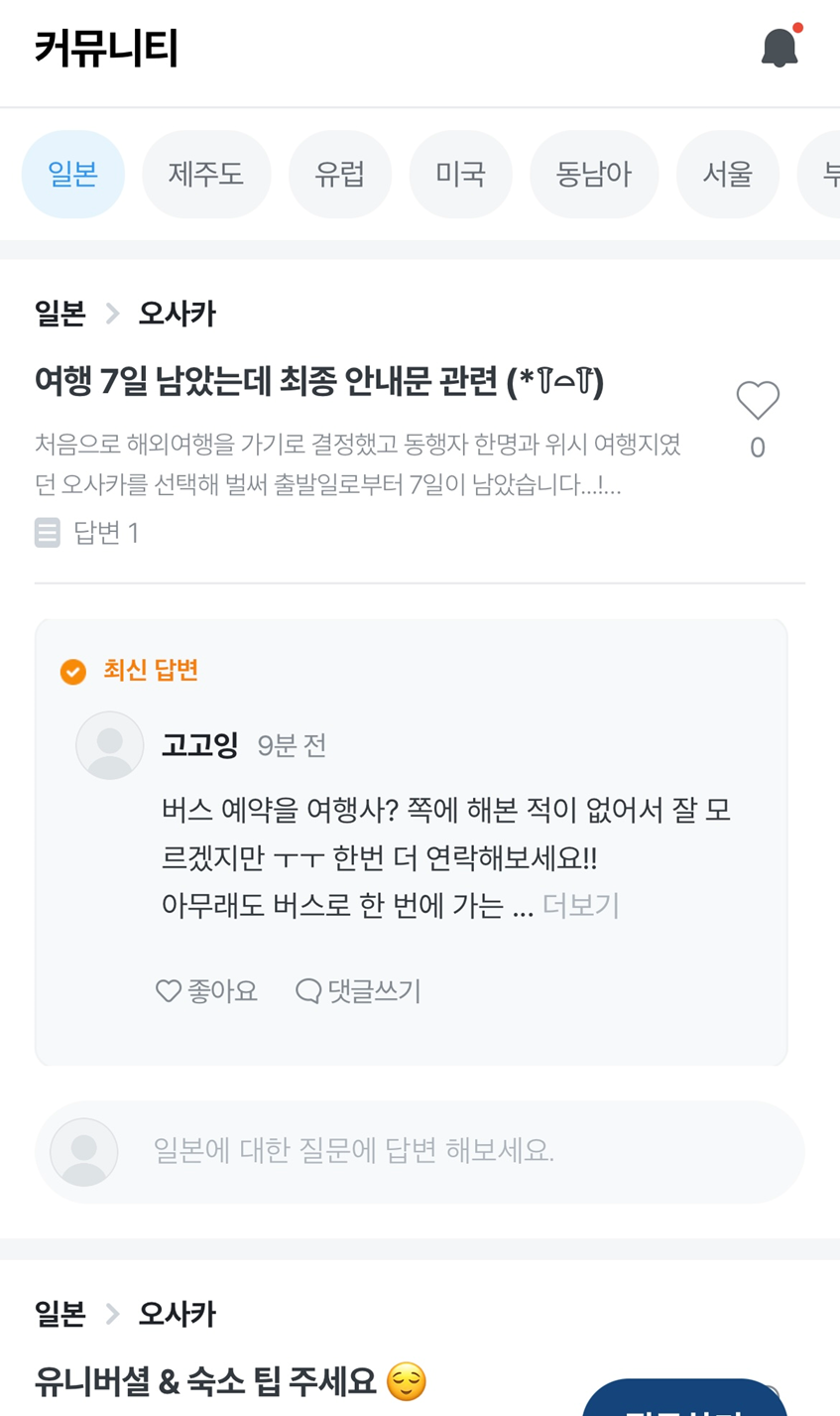The height and width of the screenshot is (1416, 840).
Task: Switch to the 제주도 chip
Action: [x=206, y=175]
